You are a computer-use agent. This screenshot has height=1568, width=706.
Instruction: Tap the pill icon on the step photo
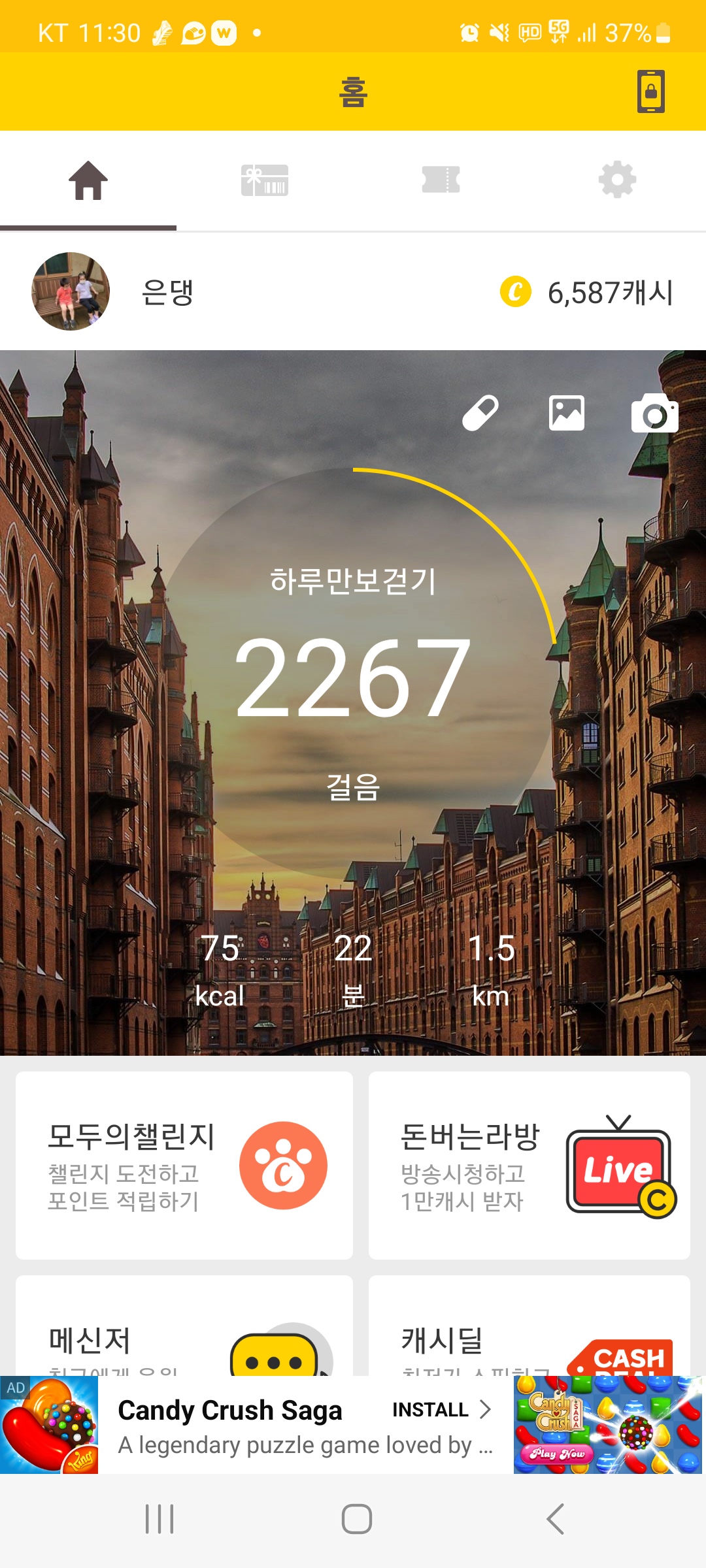point(480,413)
